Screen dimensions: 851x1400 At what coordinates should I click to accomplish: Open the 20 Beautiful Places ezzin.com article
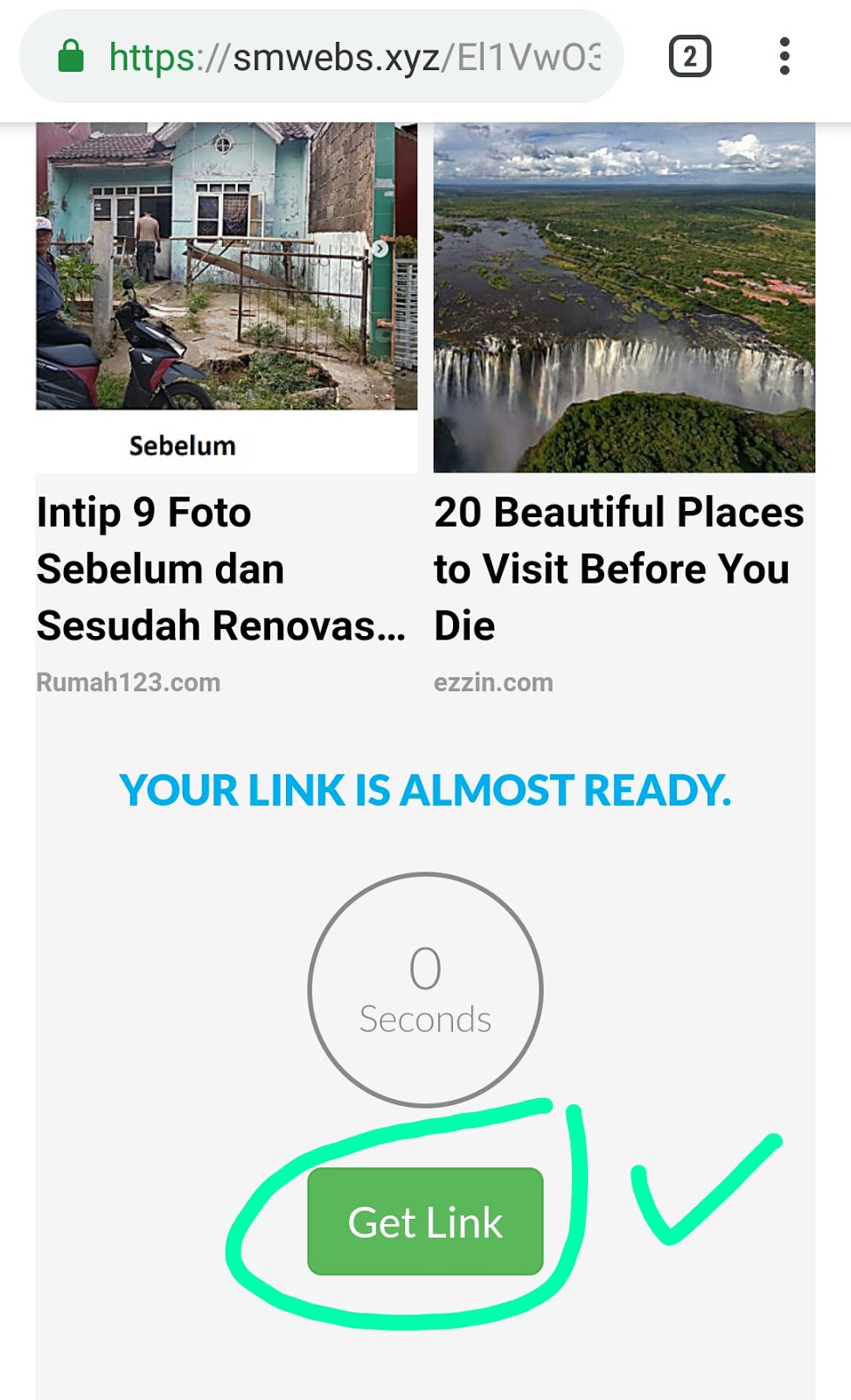618,569
